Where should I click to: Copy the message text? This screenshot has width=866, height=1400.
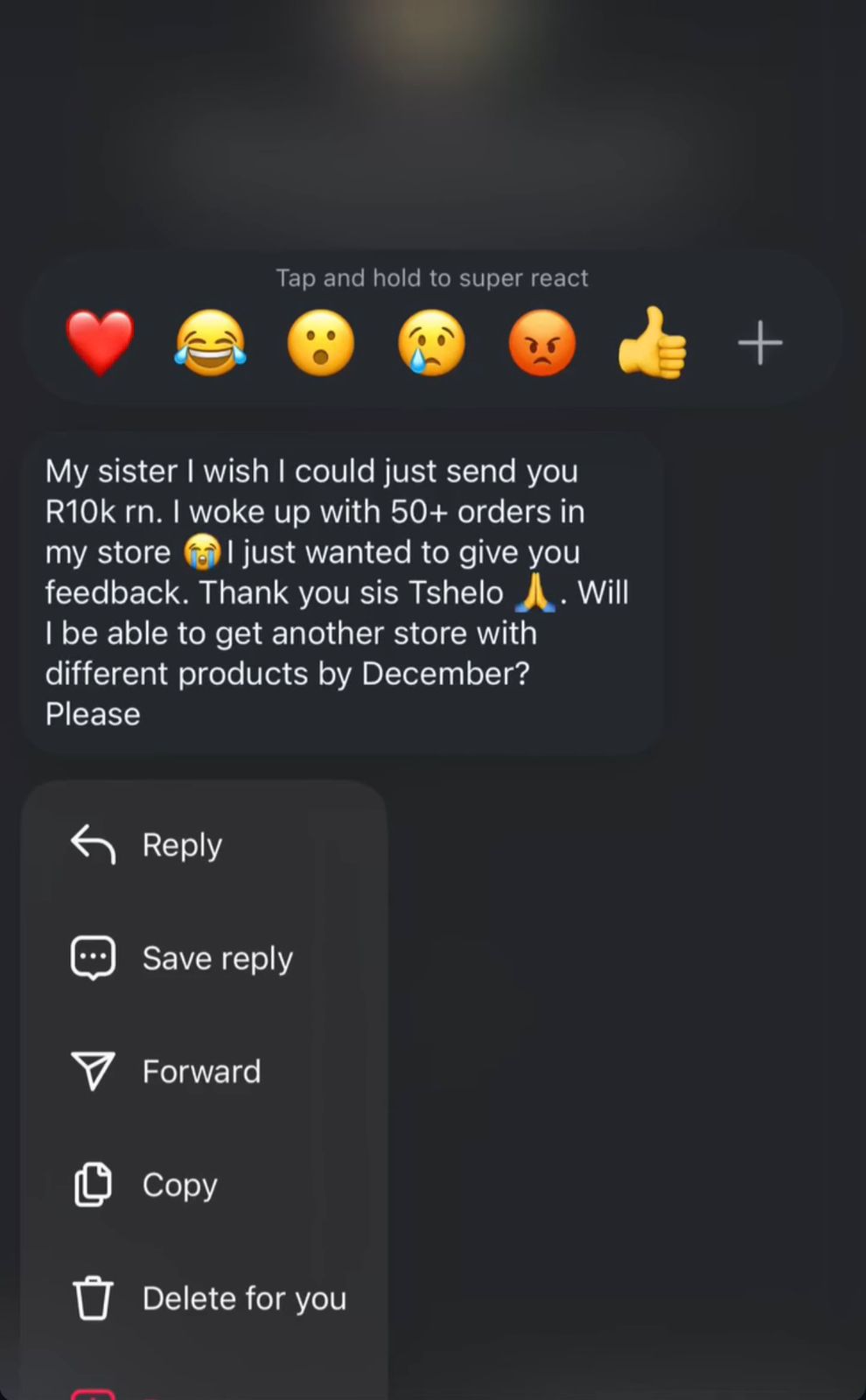point(179,1185)
